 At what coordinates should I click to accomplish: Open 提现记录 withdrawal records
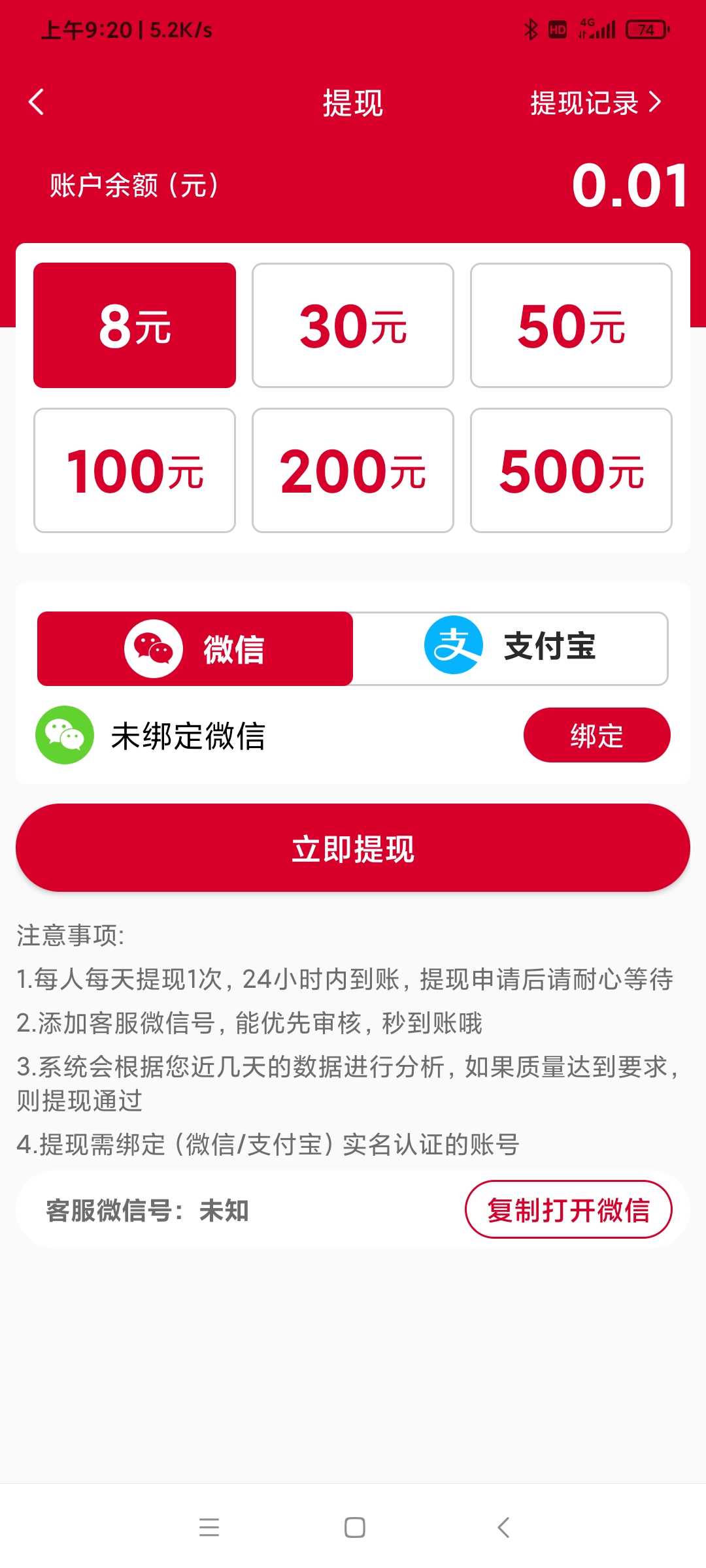[x=596, y=103]
